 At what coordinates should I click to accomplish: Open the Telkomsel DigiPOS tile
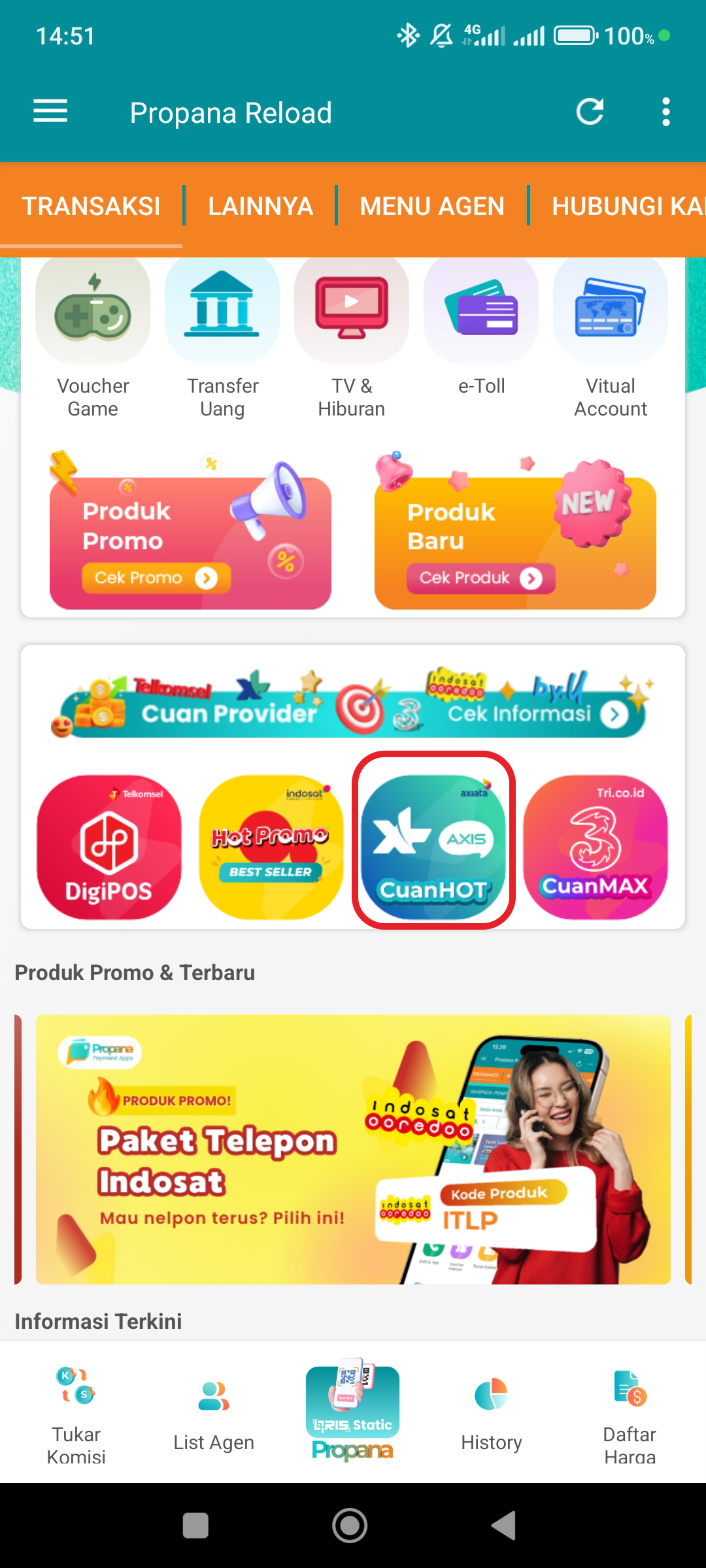(109, 847)
